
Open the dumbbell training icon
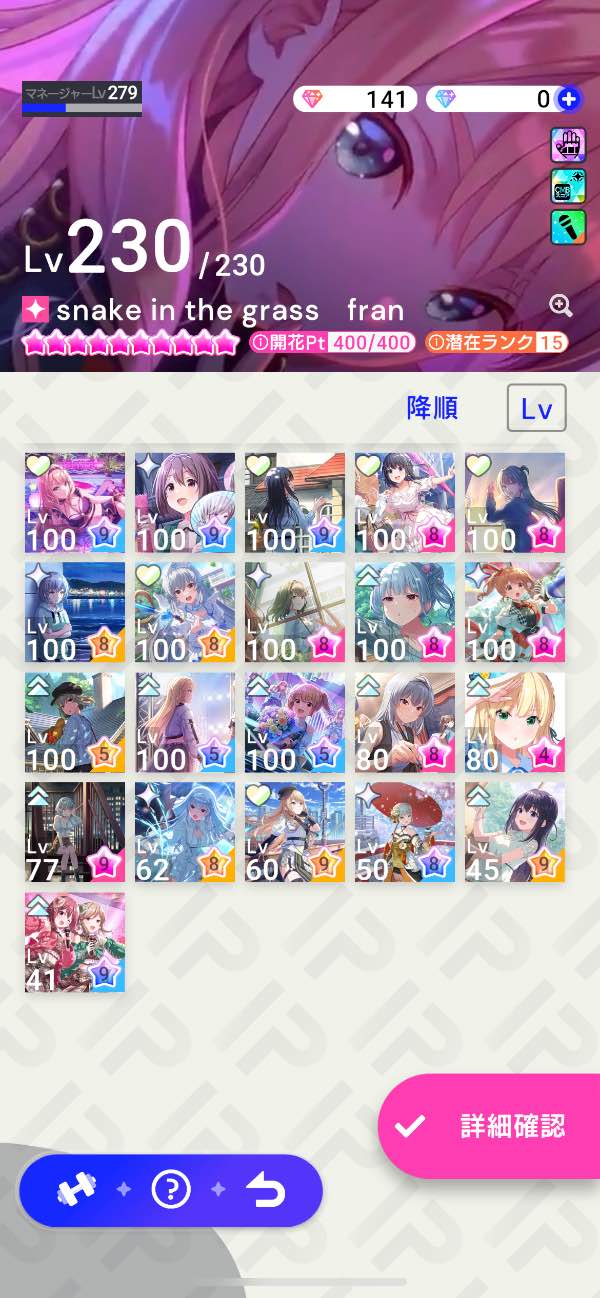click(x=76, y=1190)
